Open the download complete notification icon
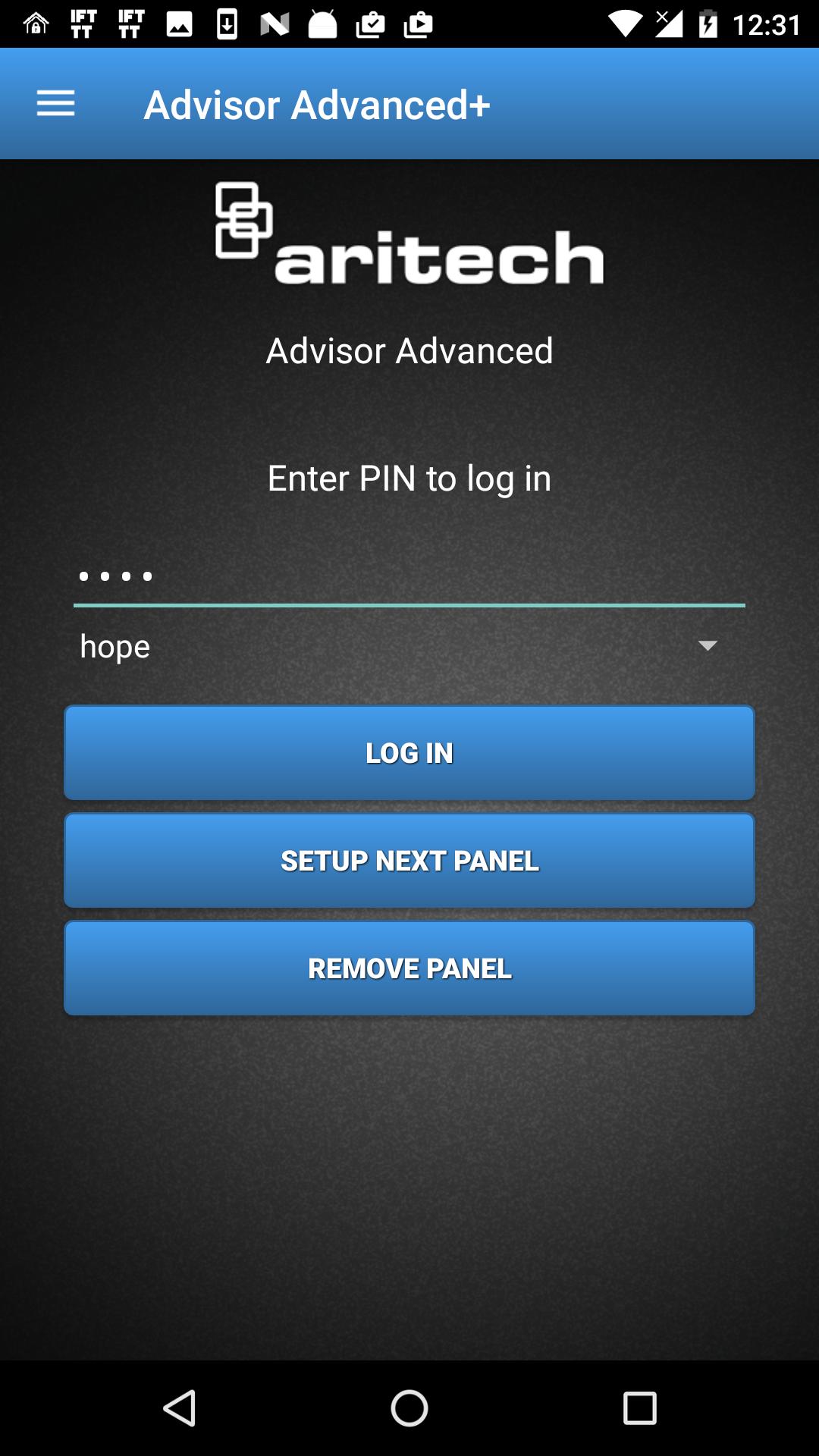Screen dimensions: 819x1456 coord(229,22)
